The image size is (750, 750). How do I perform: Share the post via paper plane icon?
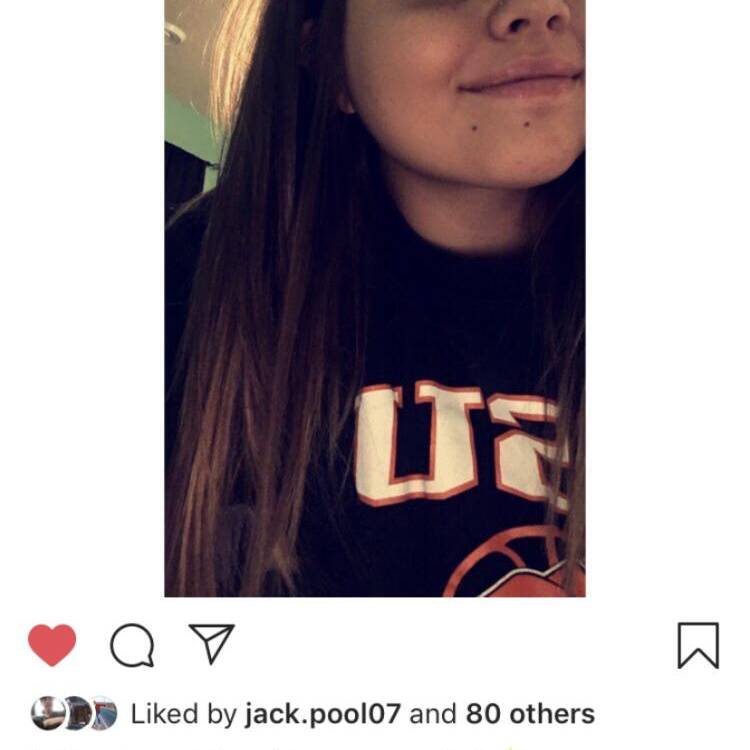[x=211, y=644]
